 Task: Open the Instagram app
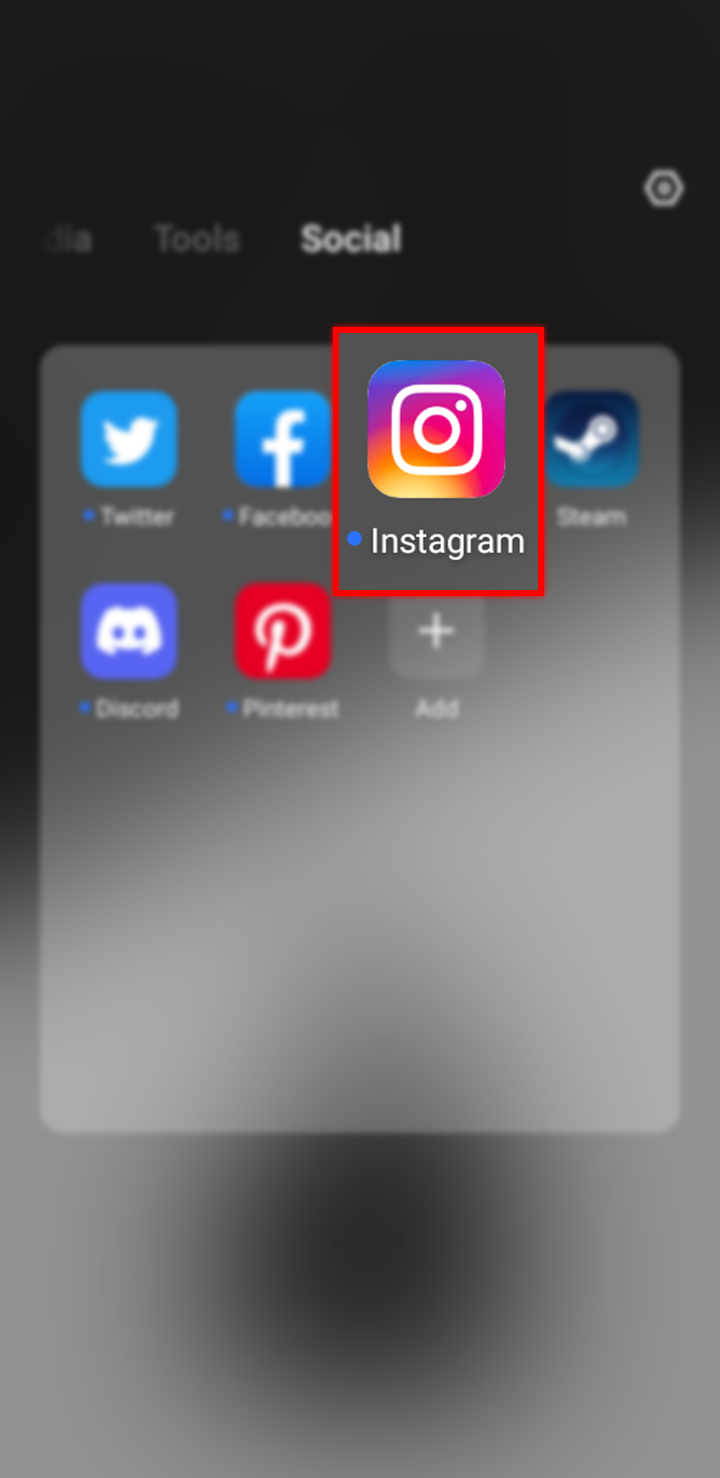(436, 430)
